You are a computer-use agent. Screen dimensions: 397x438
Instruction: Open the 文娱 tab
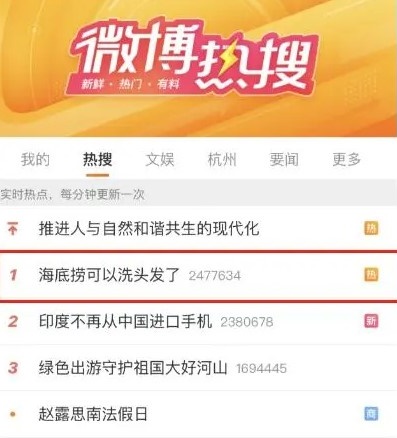tap(160, 159)
